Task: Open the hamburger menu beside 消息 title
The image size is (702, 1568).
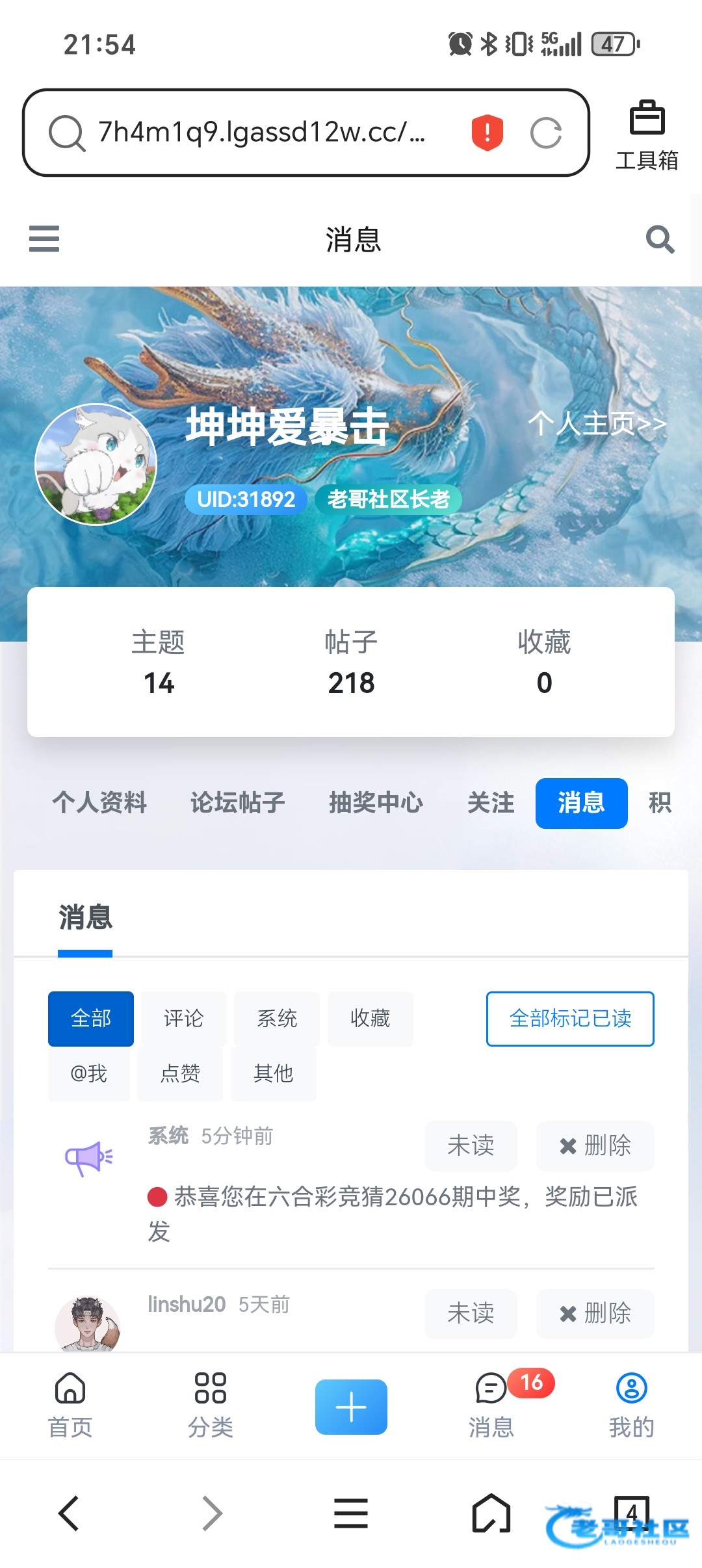Action: 44,239
